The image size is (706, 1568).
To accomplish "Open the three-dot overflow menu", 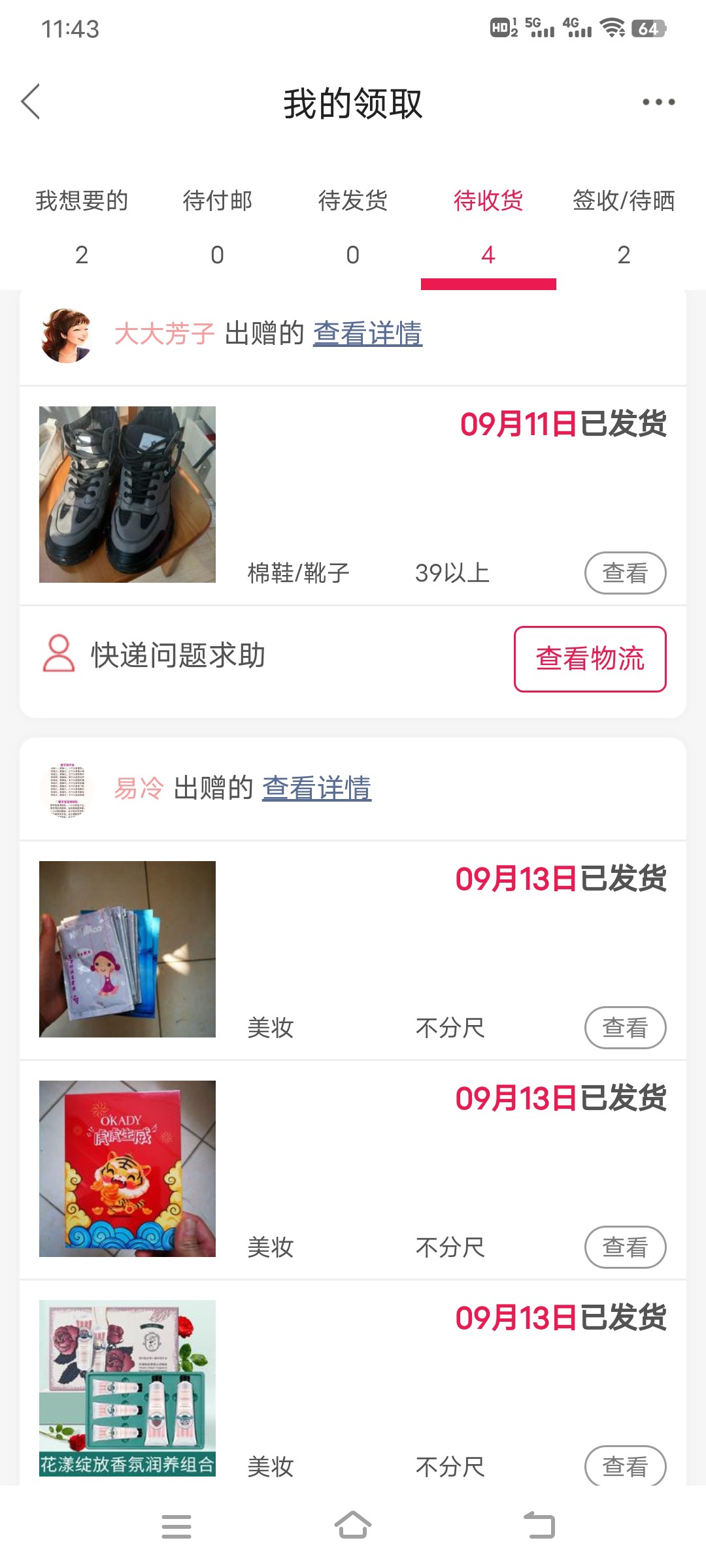I will pos(658,102).
